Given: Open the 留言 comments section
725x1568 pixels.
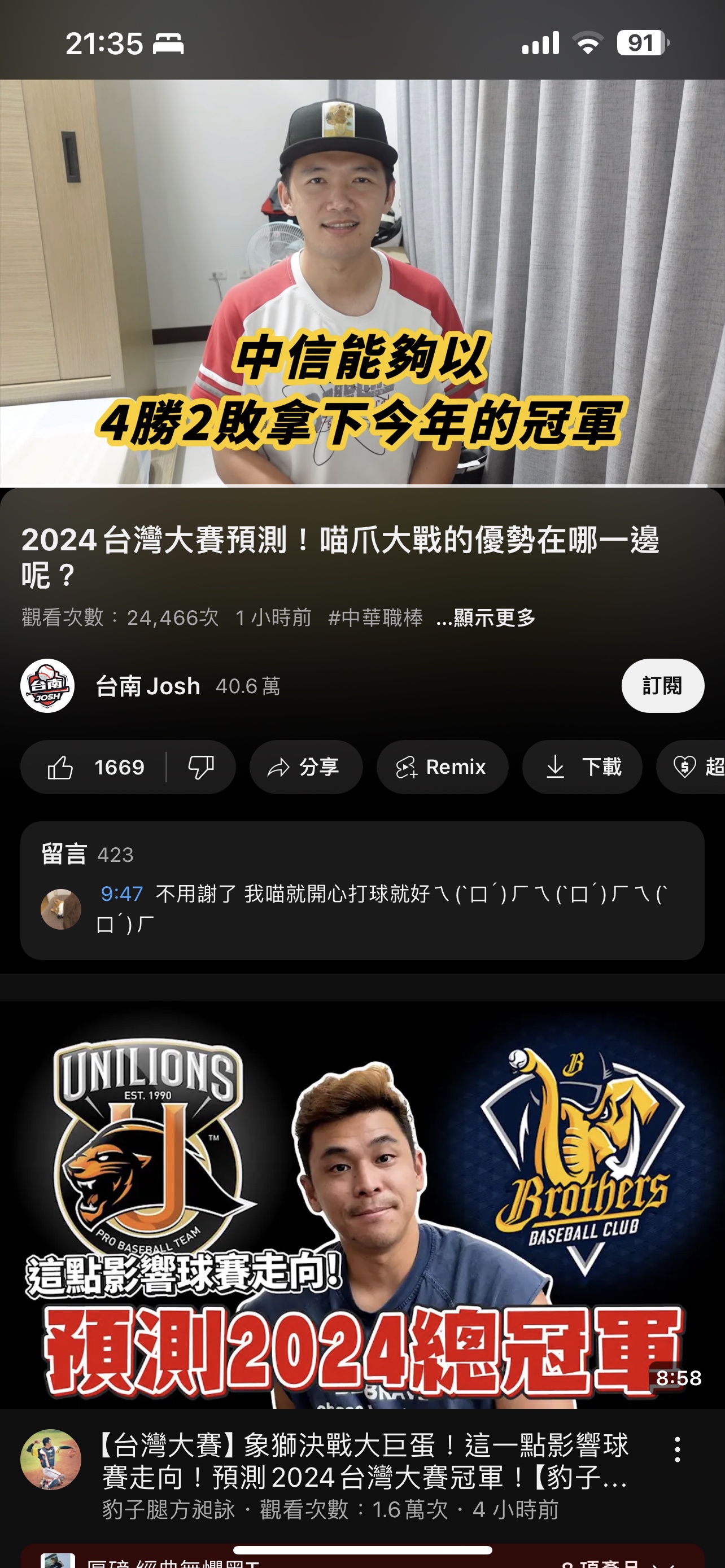Looking at the screenshot, I should pyautogui.click(x=362, y=855).
